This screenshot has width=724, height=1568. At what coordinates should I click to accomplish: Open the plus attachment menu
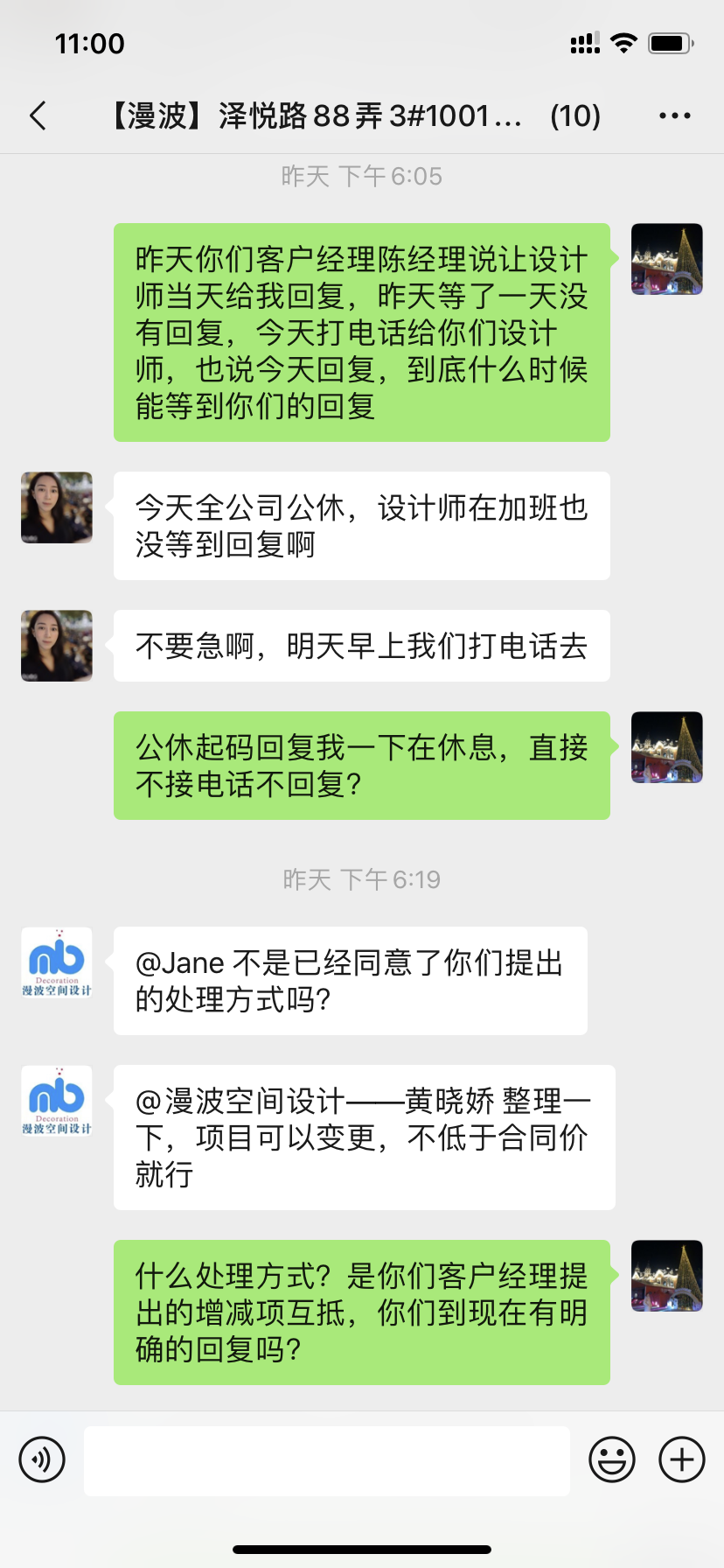tap(682, 1459)
